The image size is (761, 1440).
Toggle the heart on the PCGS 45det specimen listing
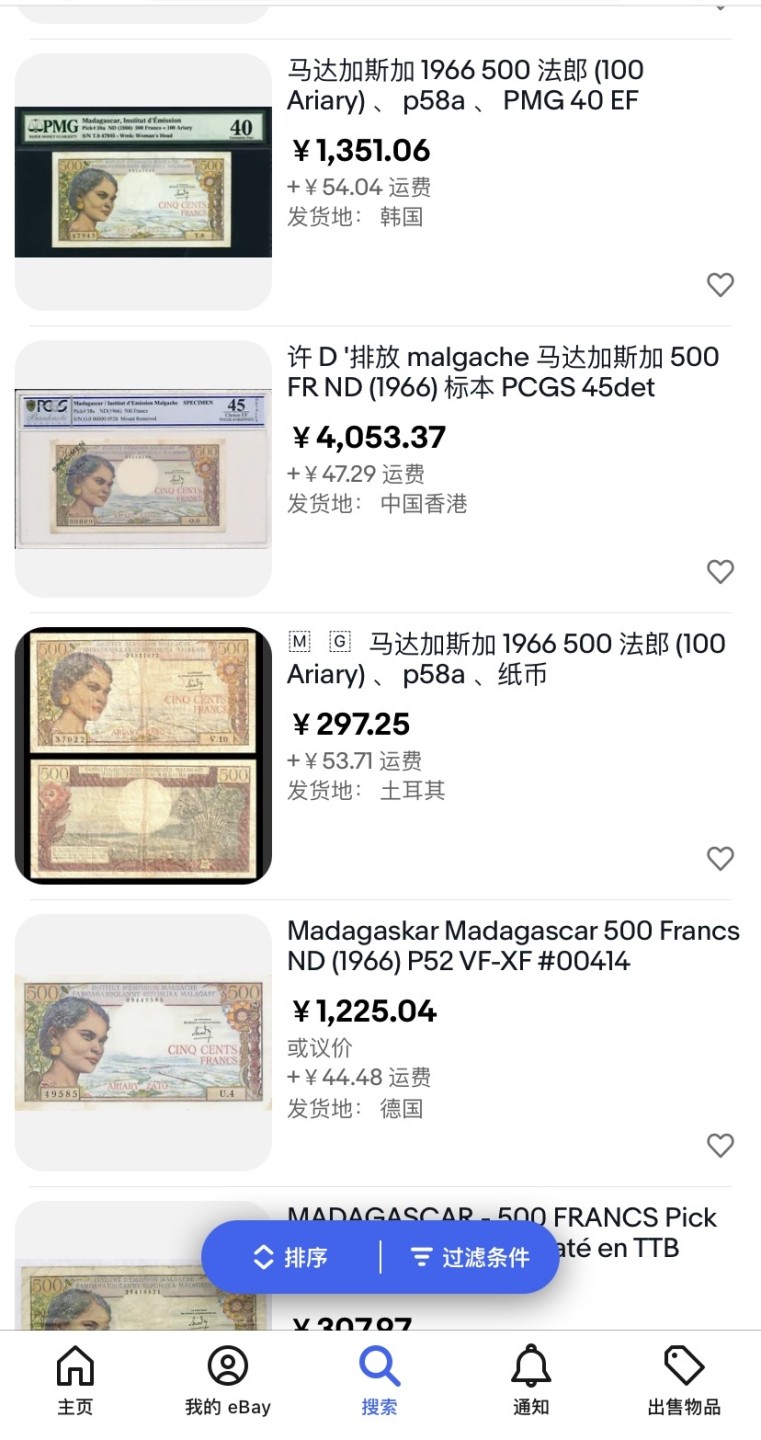(720, 571)
